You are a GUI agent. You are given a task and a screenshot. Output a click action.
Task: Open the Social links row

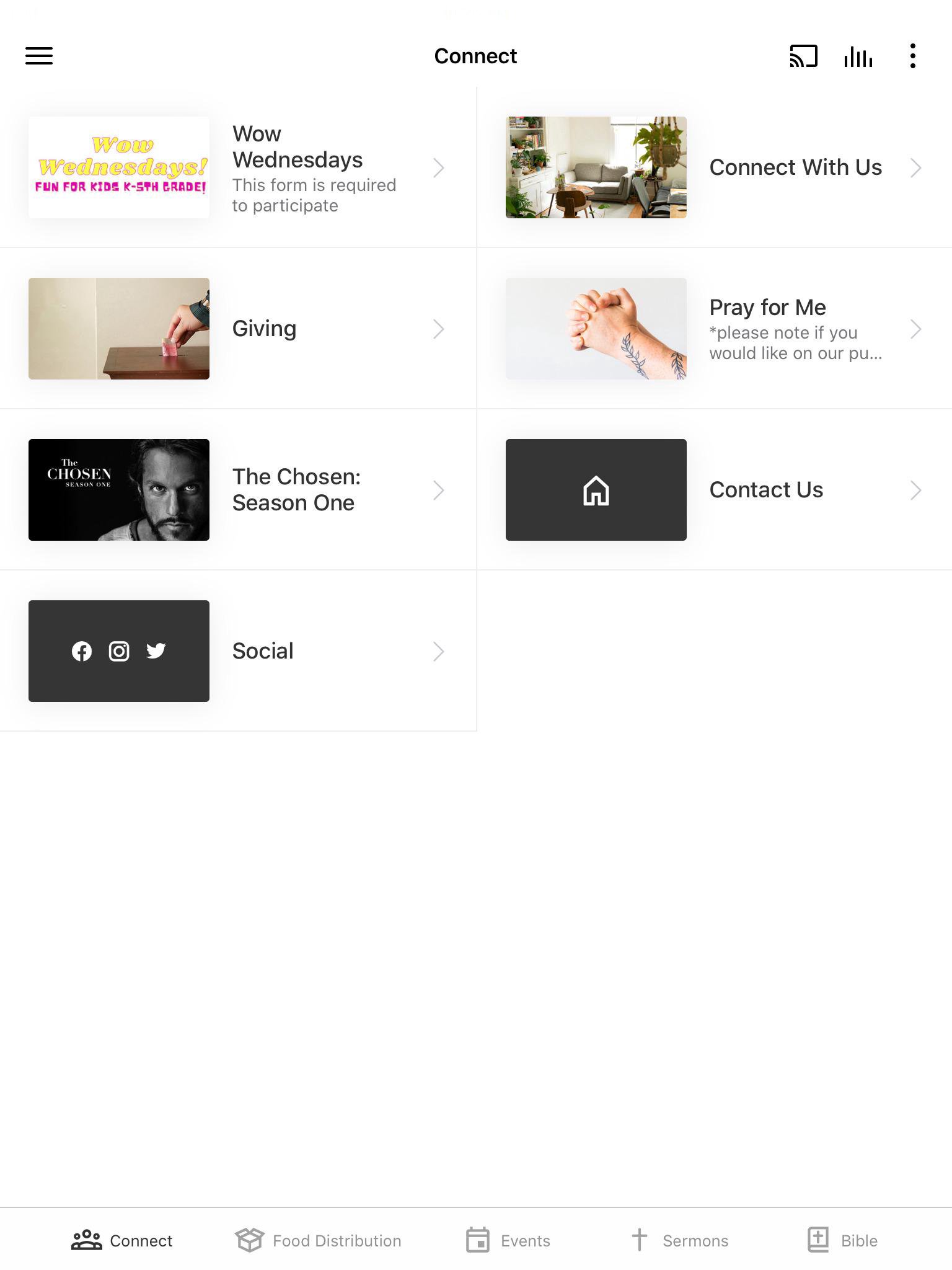click(238, 651)
